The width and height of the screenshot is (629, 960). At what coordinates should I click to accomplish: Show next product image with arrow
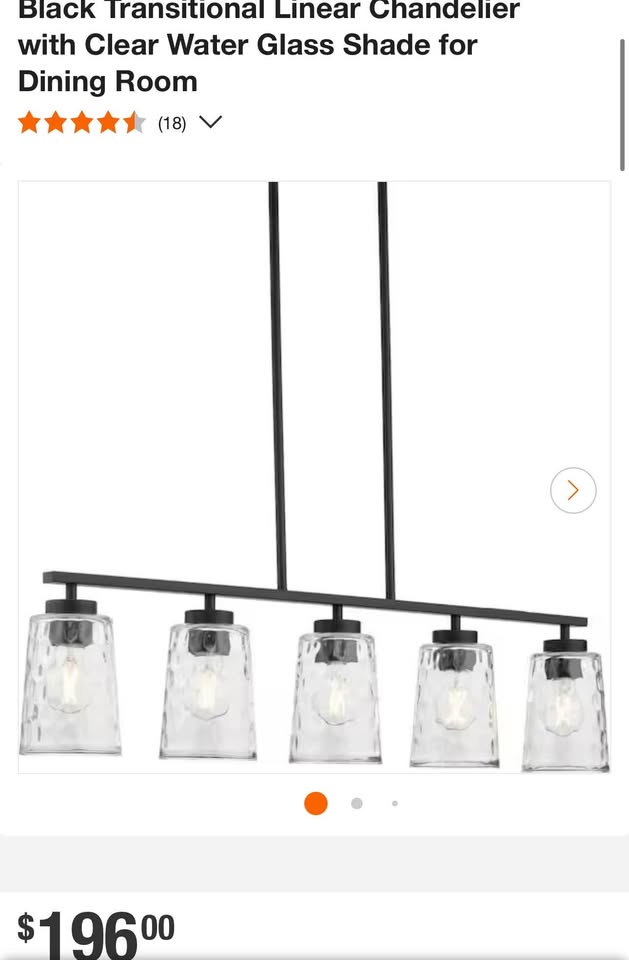coord(573,490)
